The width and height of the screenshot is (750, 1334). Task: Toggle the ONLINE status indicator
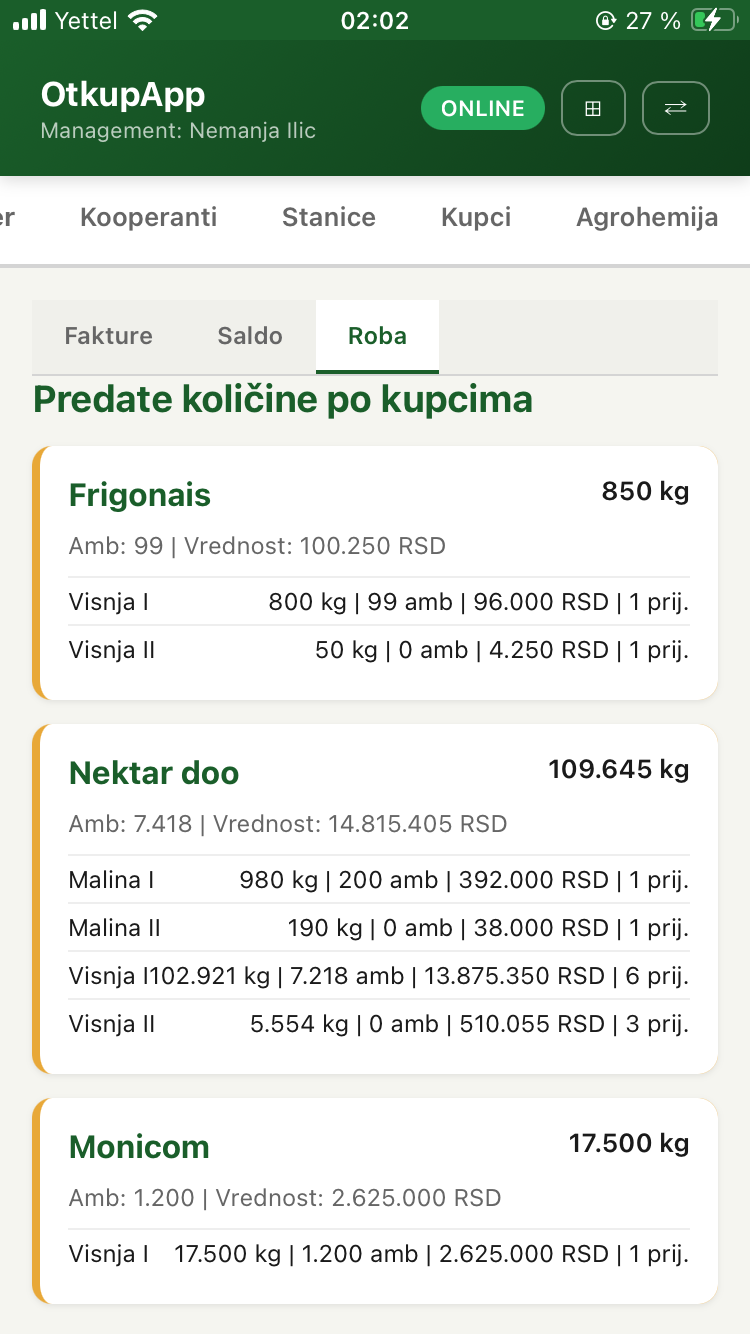(x=483, y=108)
